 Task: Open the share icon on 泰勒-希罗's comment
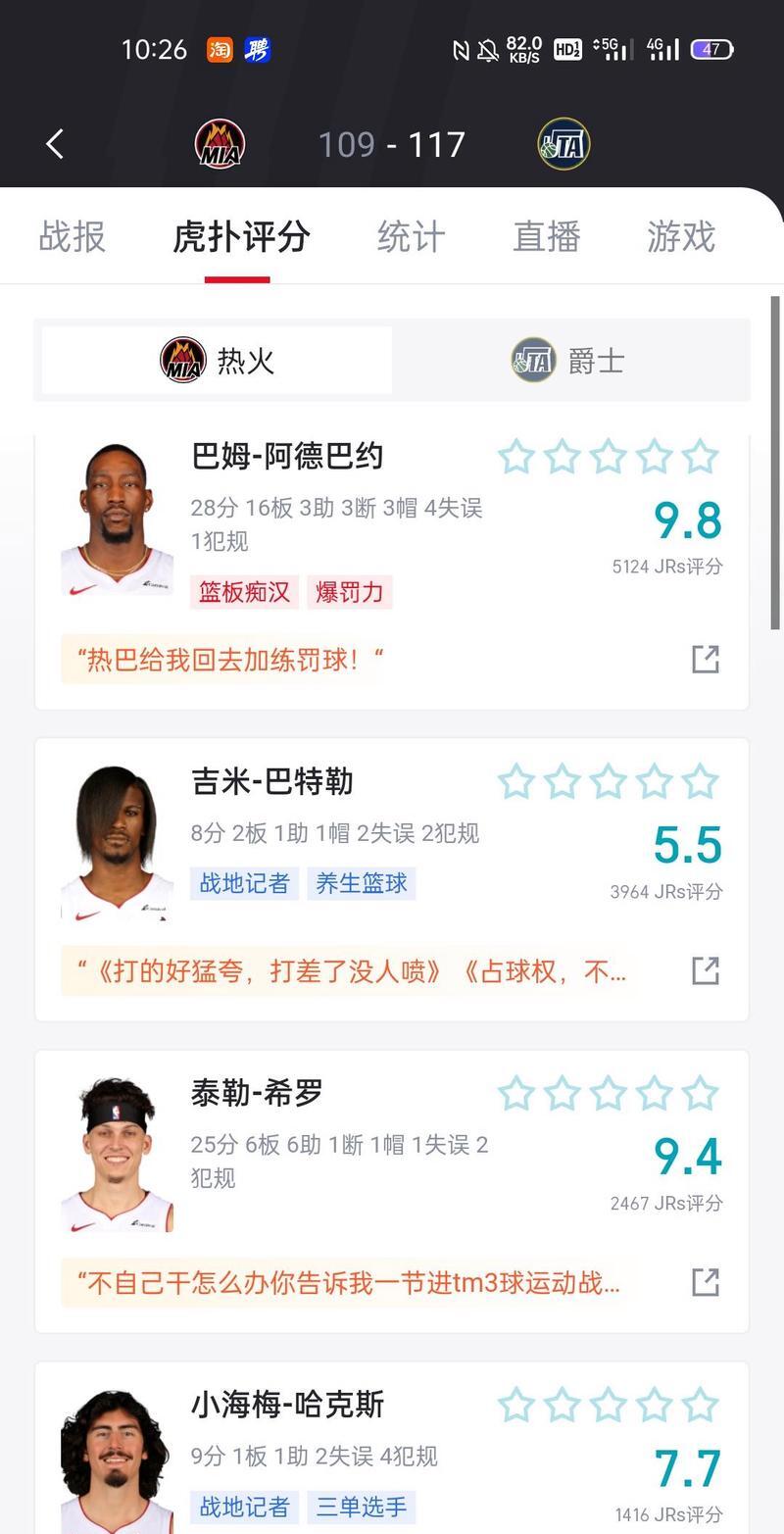704,1281
